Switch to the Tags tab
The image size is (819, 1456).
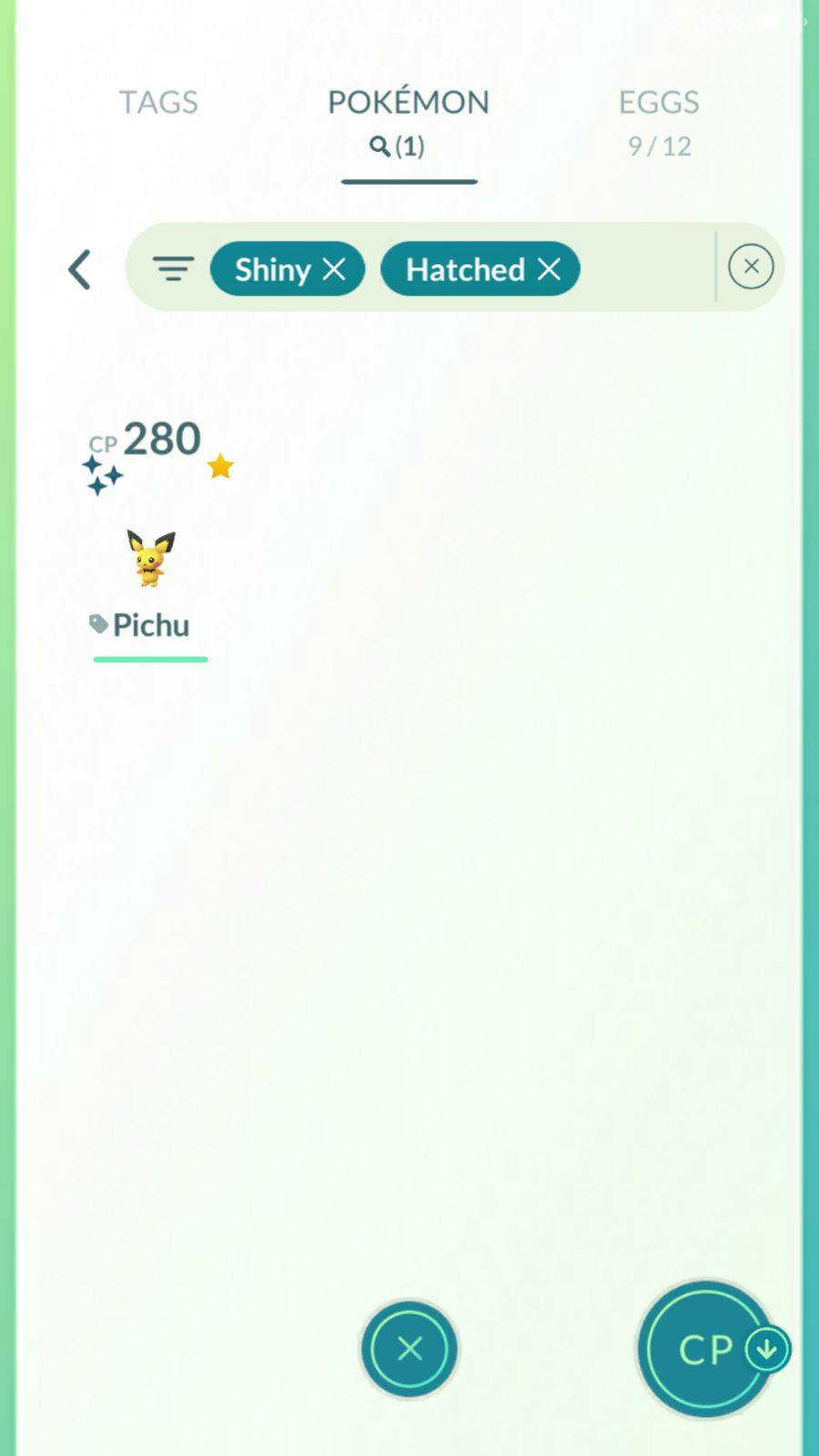point(158,103)
